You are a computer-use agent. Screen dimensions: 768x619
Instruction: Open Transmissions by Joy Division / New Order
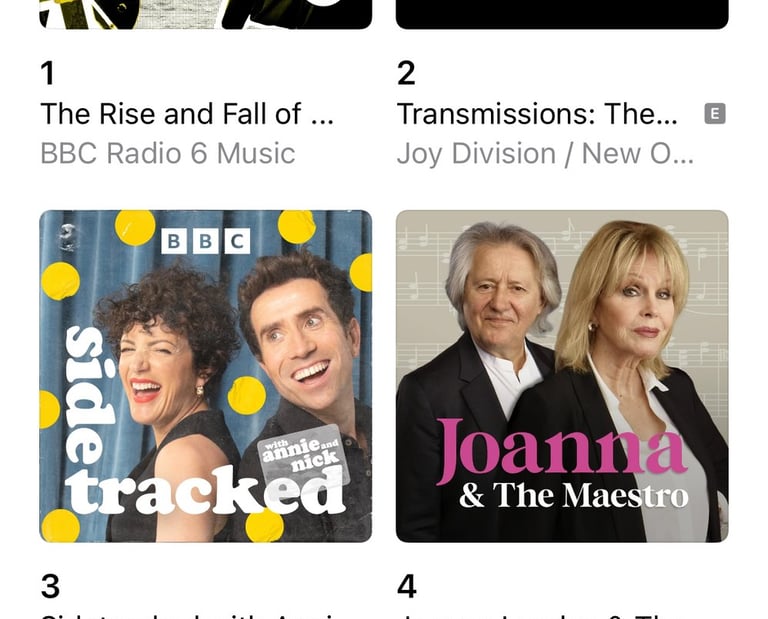coord(538,114)
